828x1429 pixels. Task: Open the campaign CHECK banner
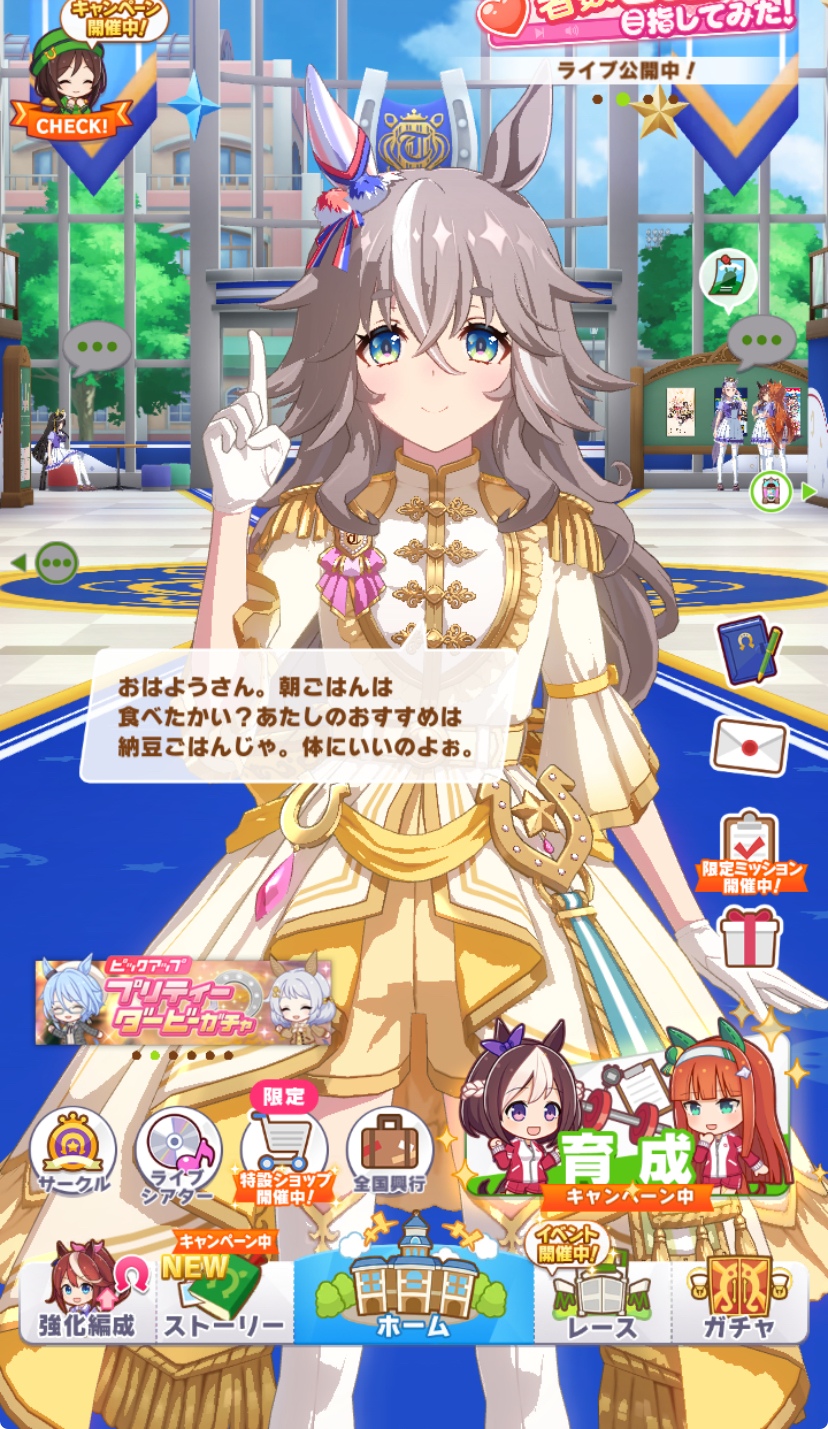(x=73, y=90)
